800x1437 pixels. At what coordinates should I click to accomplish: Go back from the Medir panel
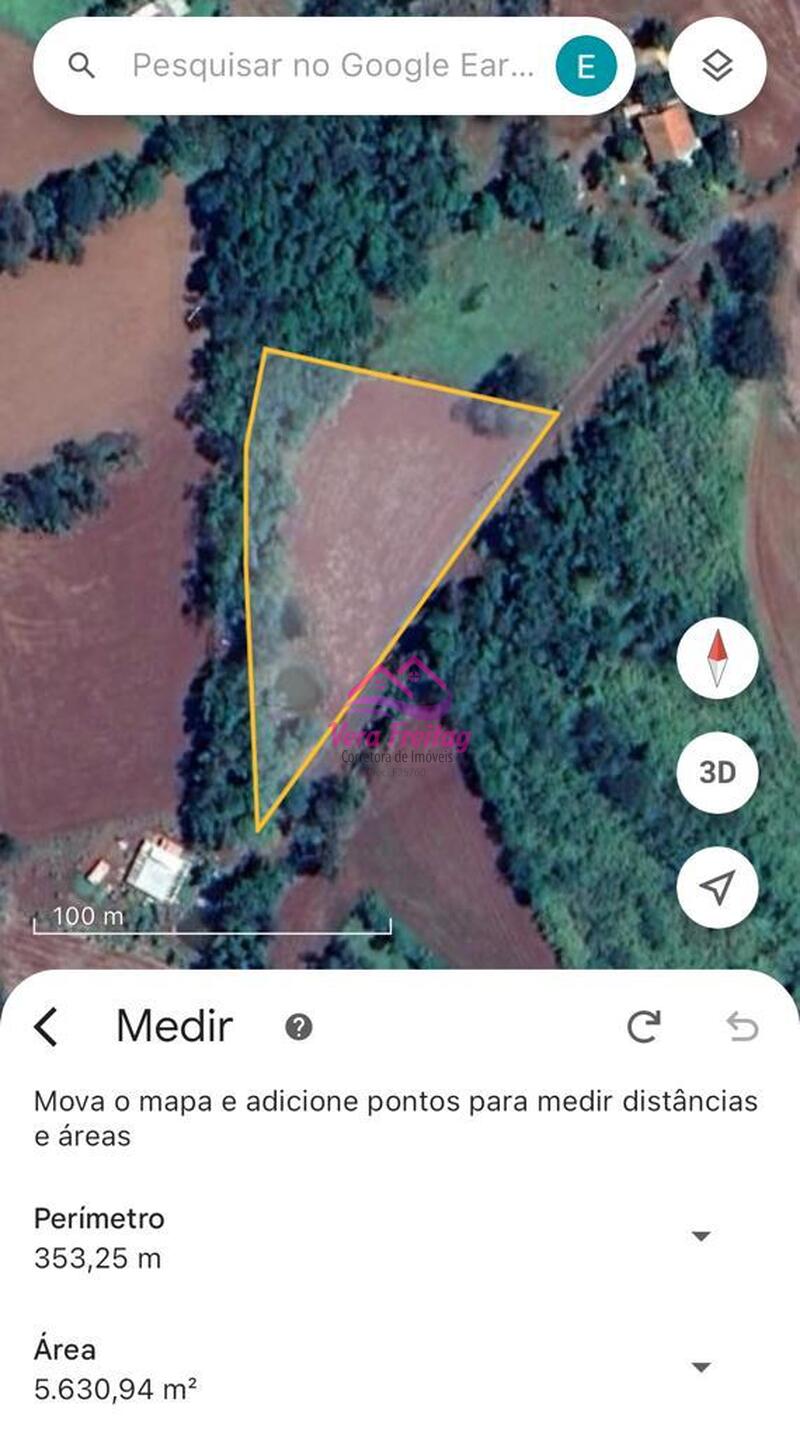pos(46,1026)
